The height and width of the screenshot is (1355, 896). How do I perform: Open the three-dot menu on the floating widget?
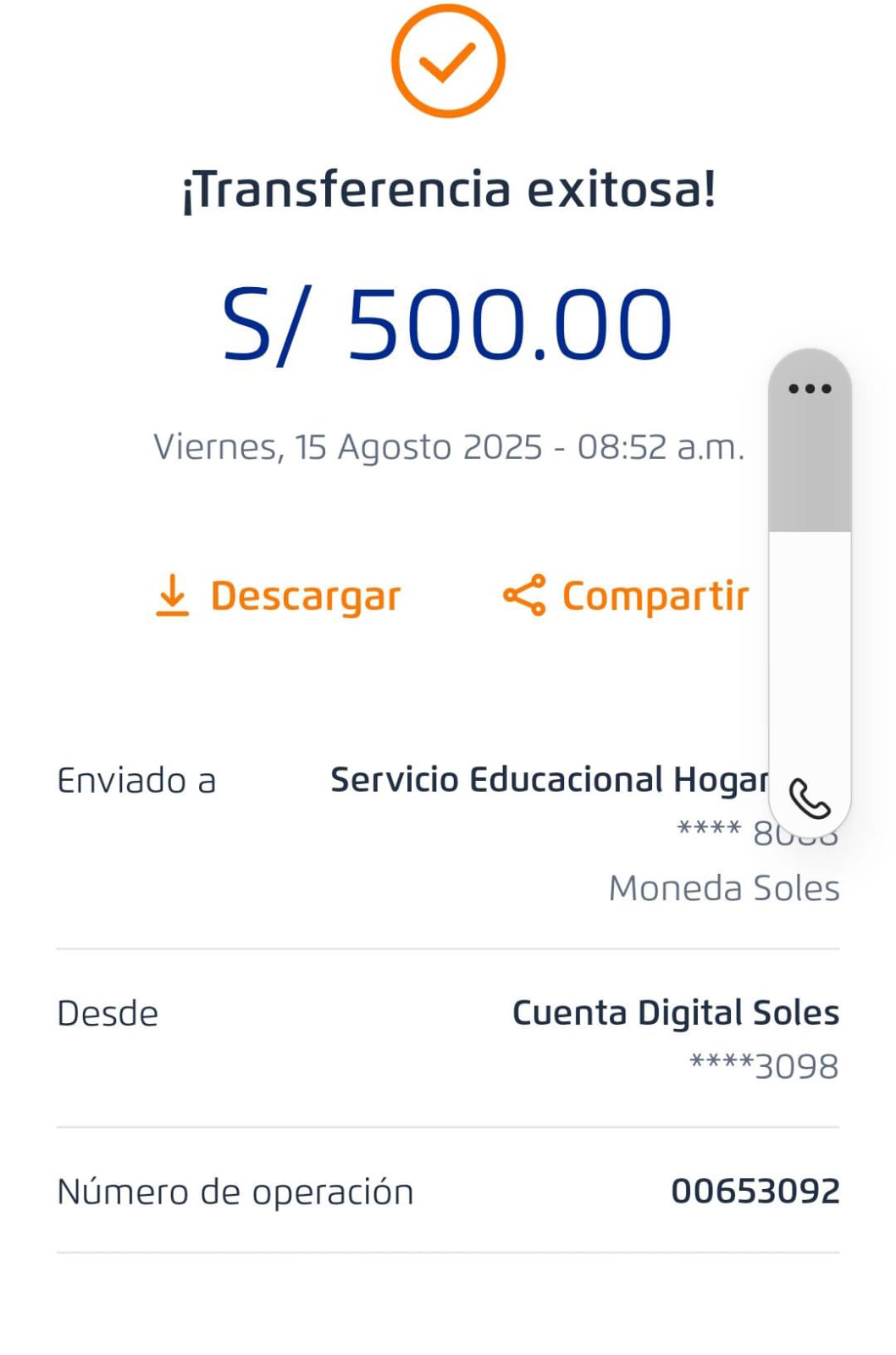(809, 389)
